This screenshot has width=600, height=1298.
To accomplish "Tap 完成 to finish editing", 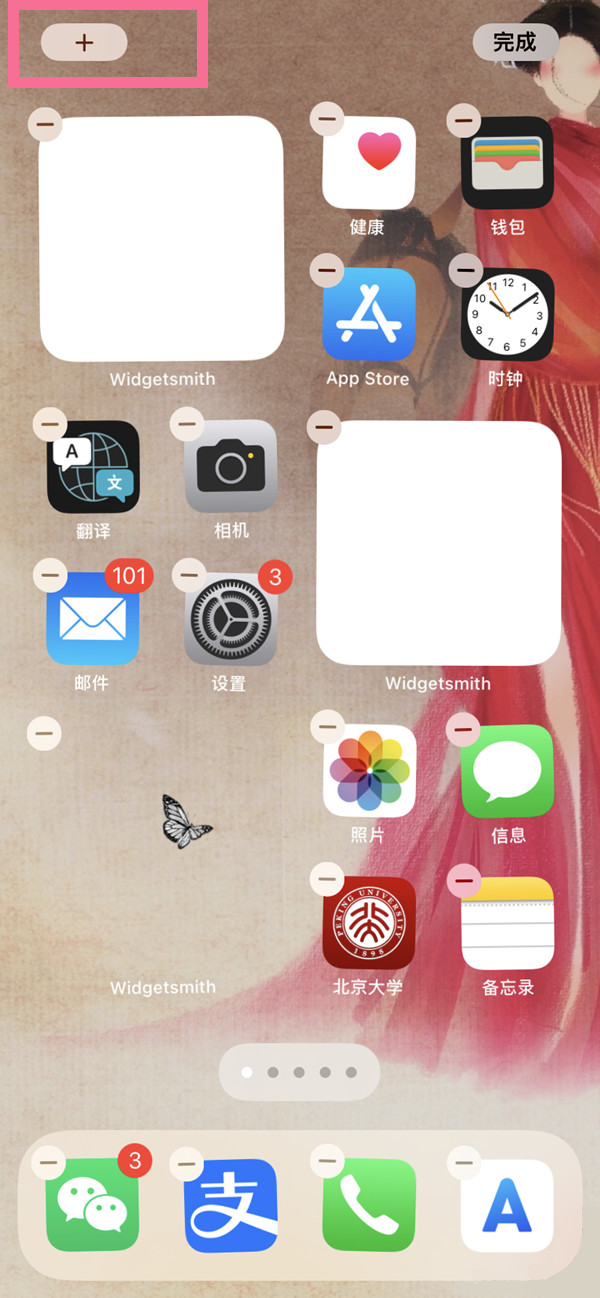I will pos(515,42).
